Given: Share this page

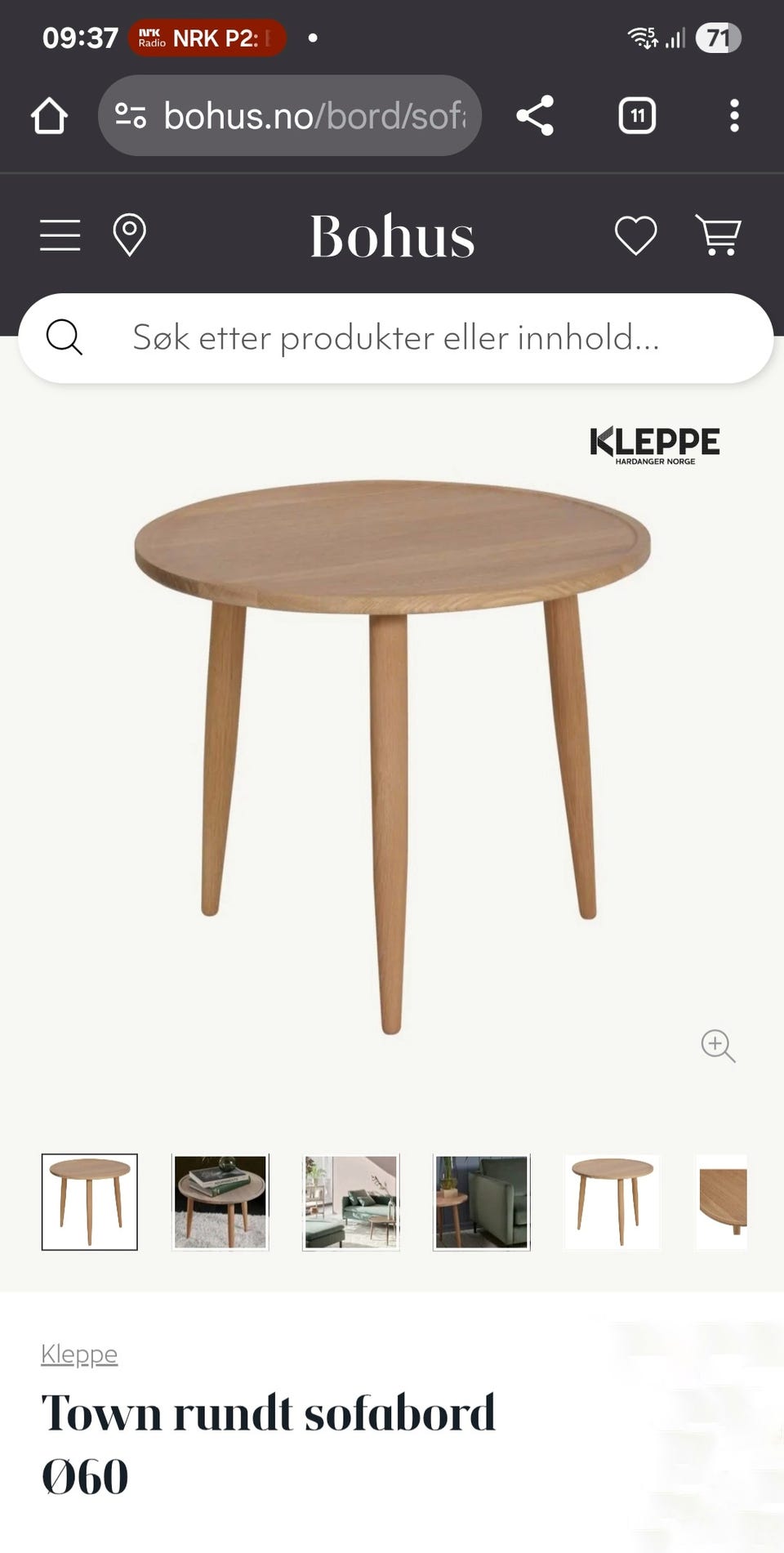Looking at the screenshot, I should pos(535,116).
